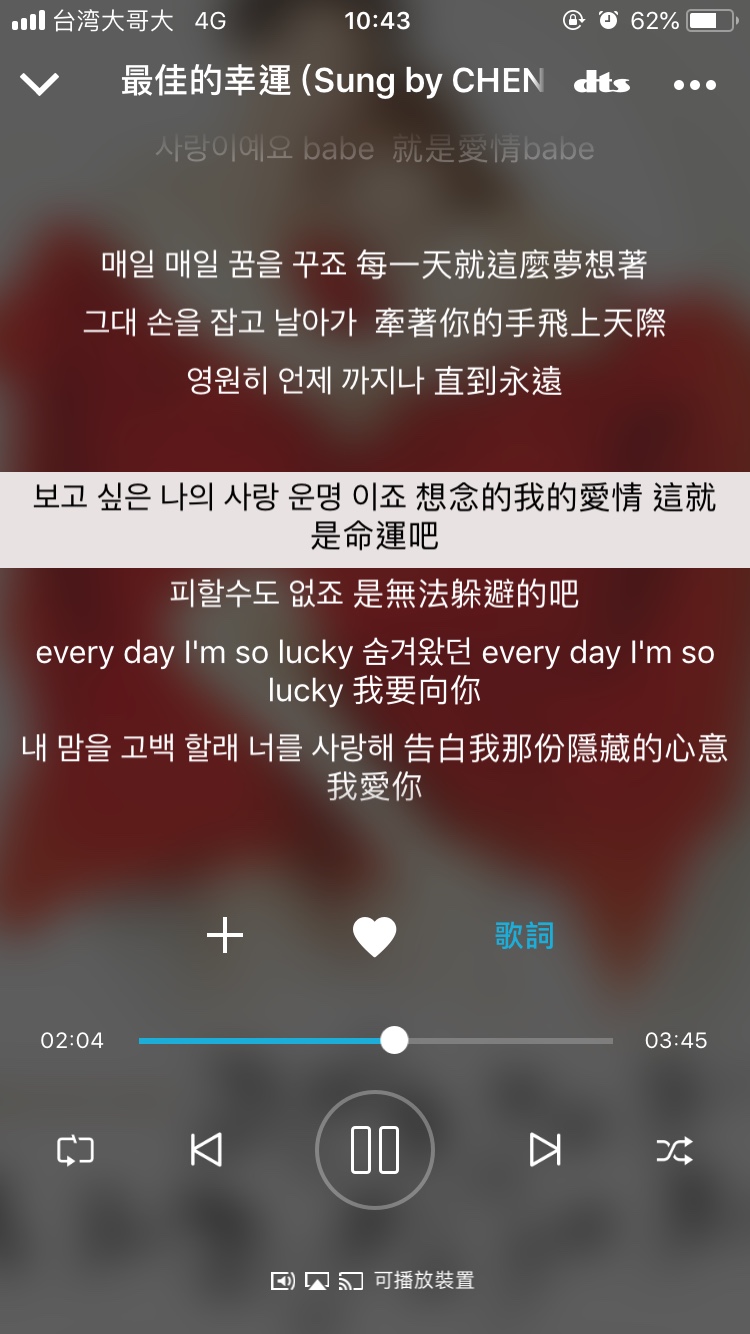This screenshot has width=750, height=1334.
Task: Change the repeat mode
Action: click(x=75, y=1151)
